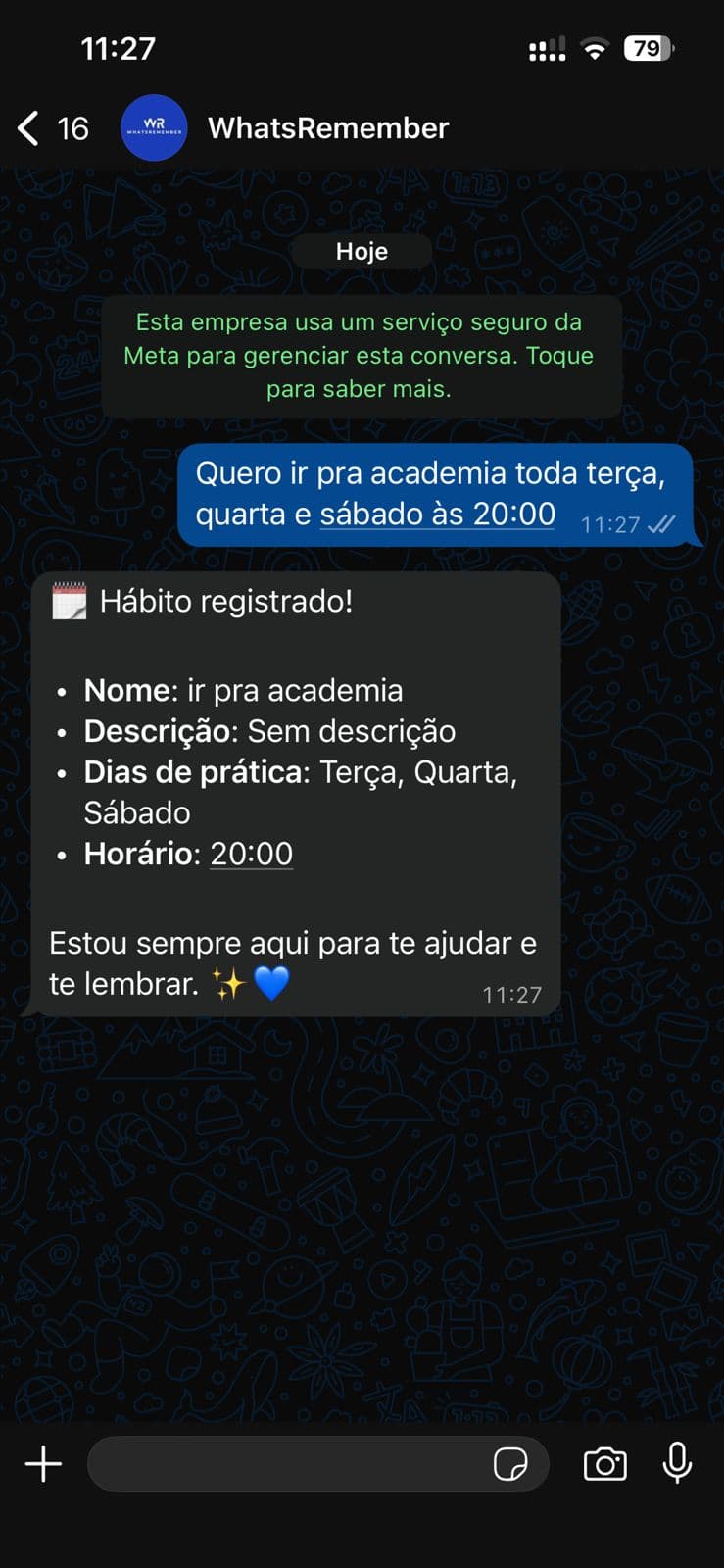Open the camera icon to take a photo
724x1568 pixels.
606,1463
